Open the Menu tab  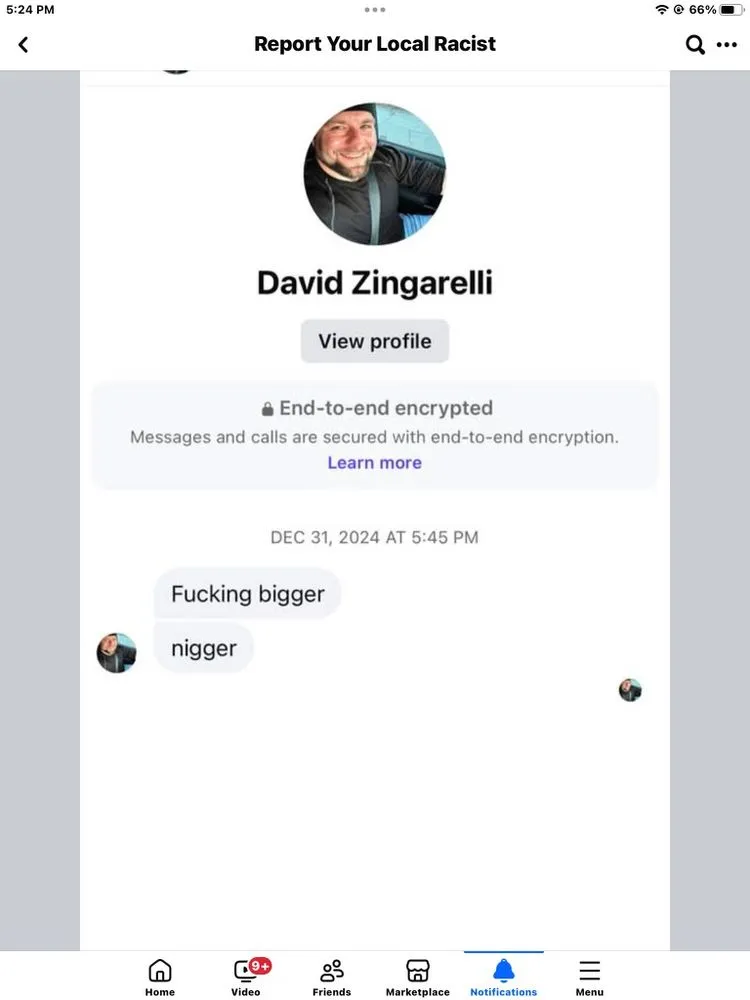pos(589,977)
